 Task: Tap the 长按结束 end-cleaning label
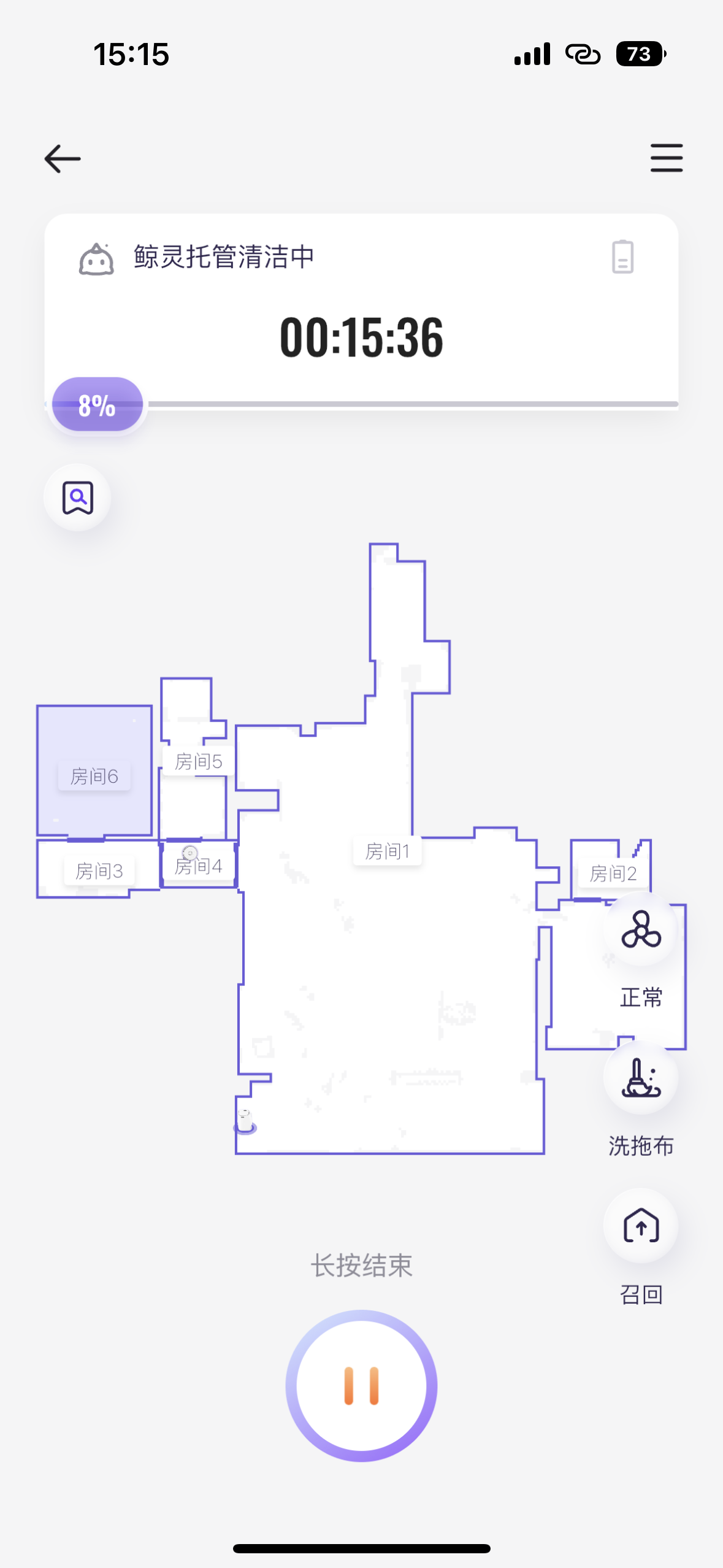(361, 1264)
